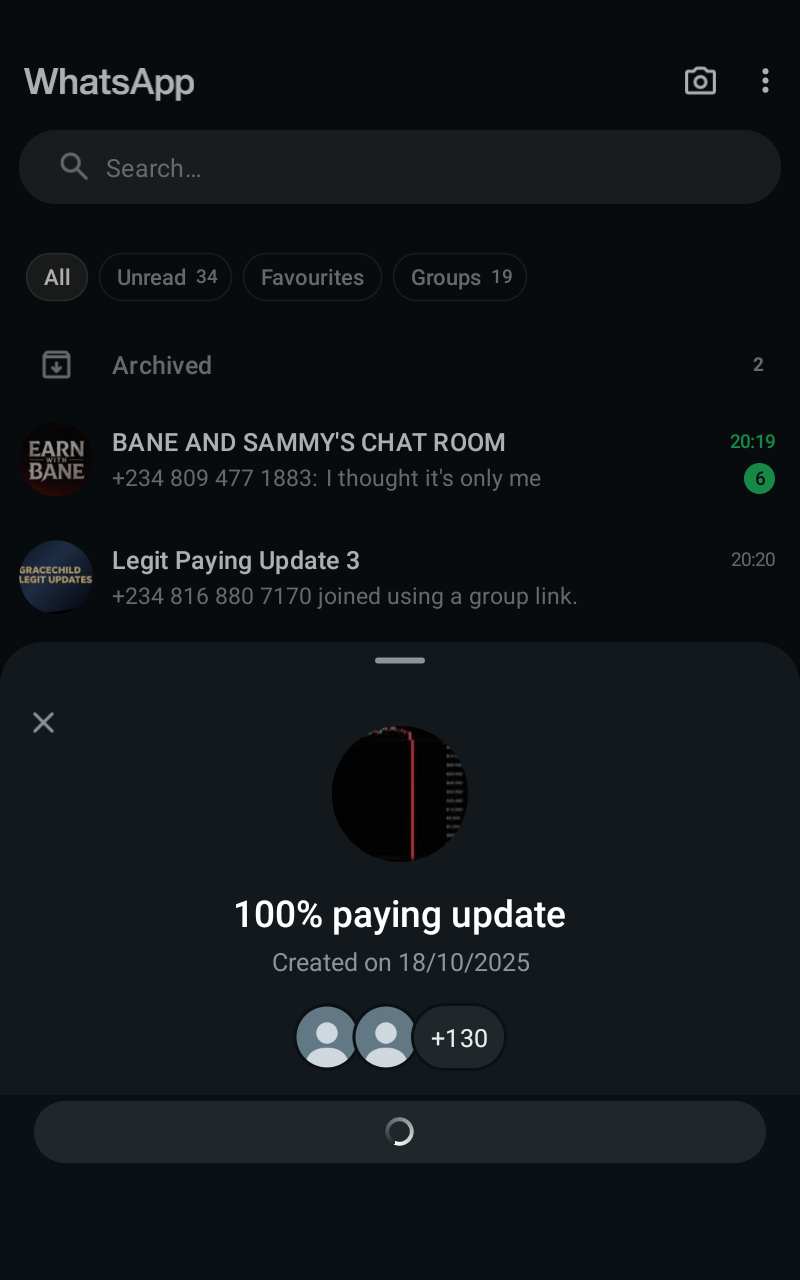The width and height of the screenshot is (800, 1280).
Task: Open the overflow menu
Action: [765, 81]
